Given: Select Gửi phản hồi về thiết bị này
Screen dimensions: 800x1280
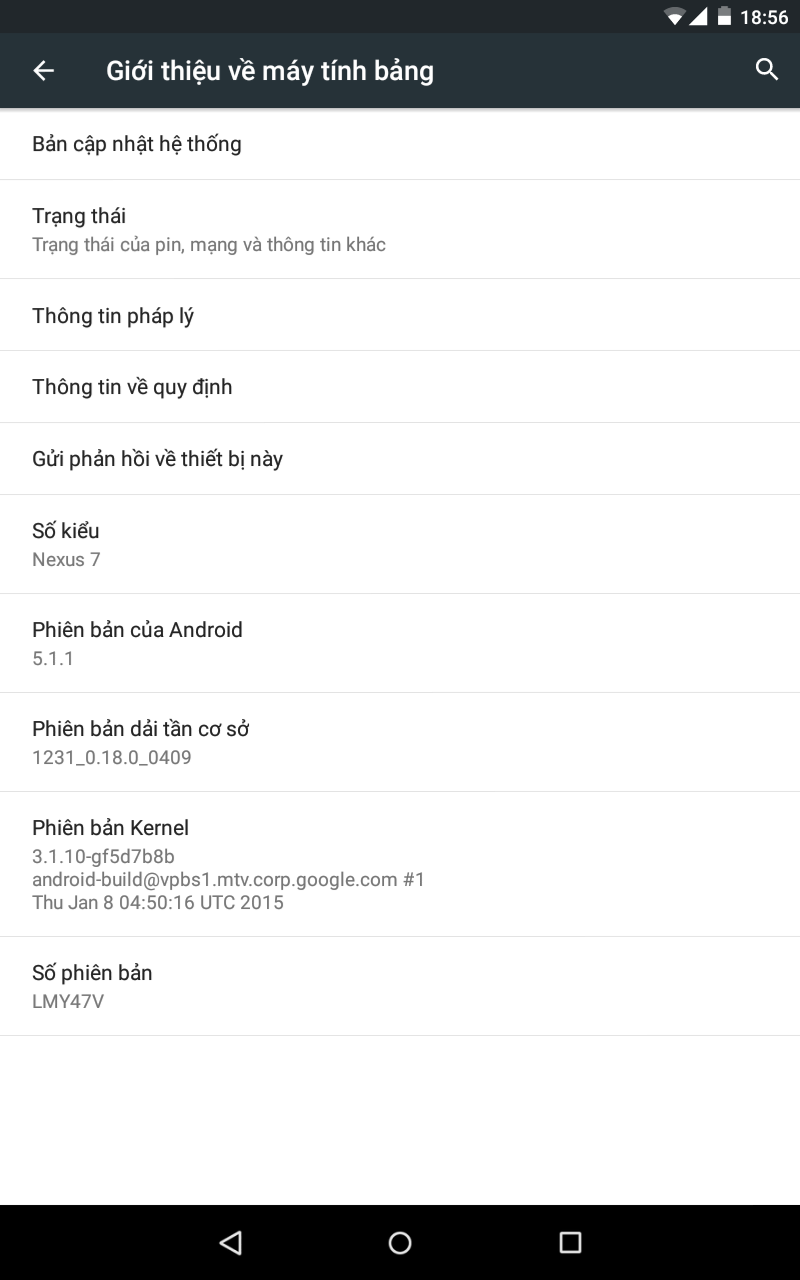Looking at the screenshot, I should point(400,459).
